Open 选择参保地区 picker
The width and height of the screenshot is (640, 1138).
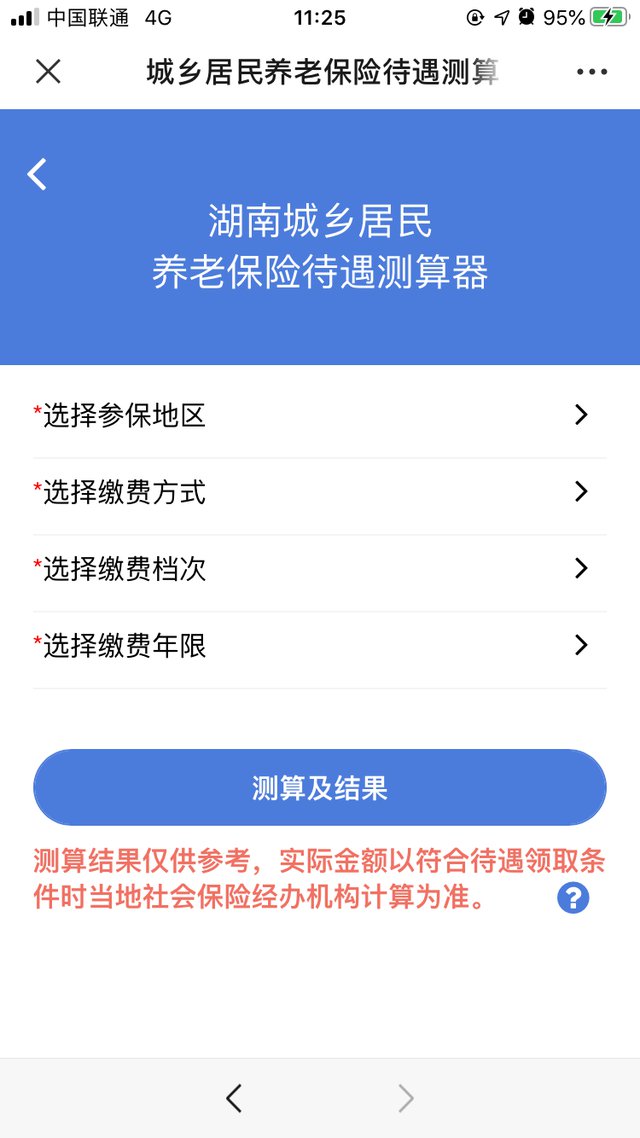click(x=319, y=416)
